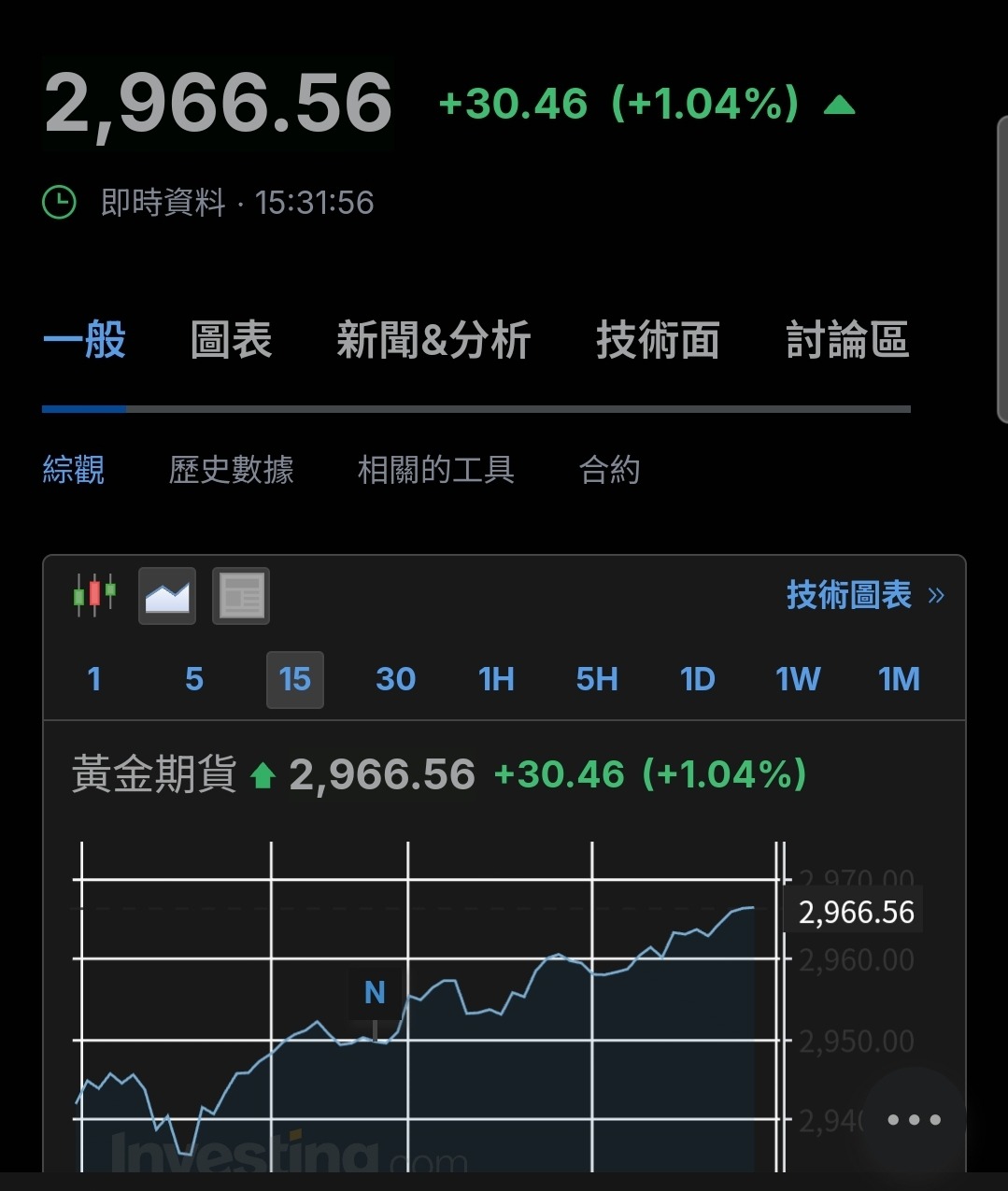This screenshot has width=1008, height=1191.
Task: Choose the 30 minute interval
Action: (395, 679)
